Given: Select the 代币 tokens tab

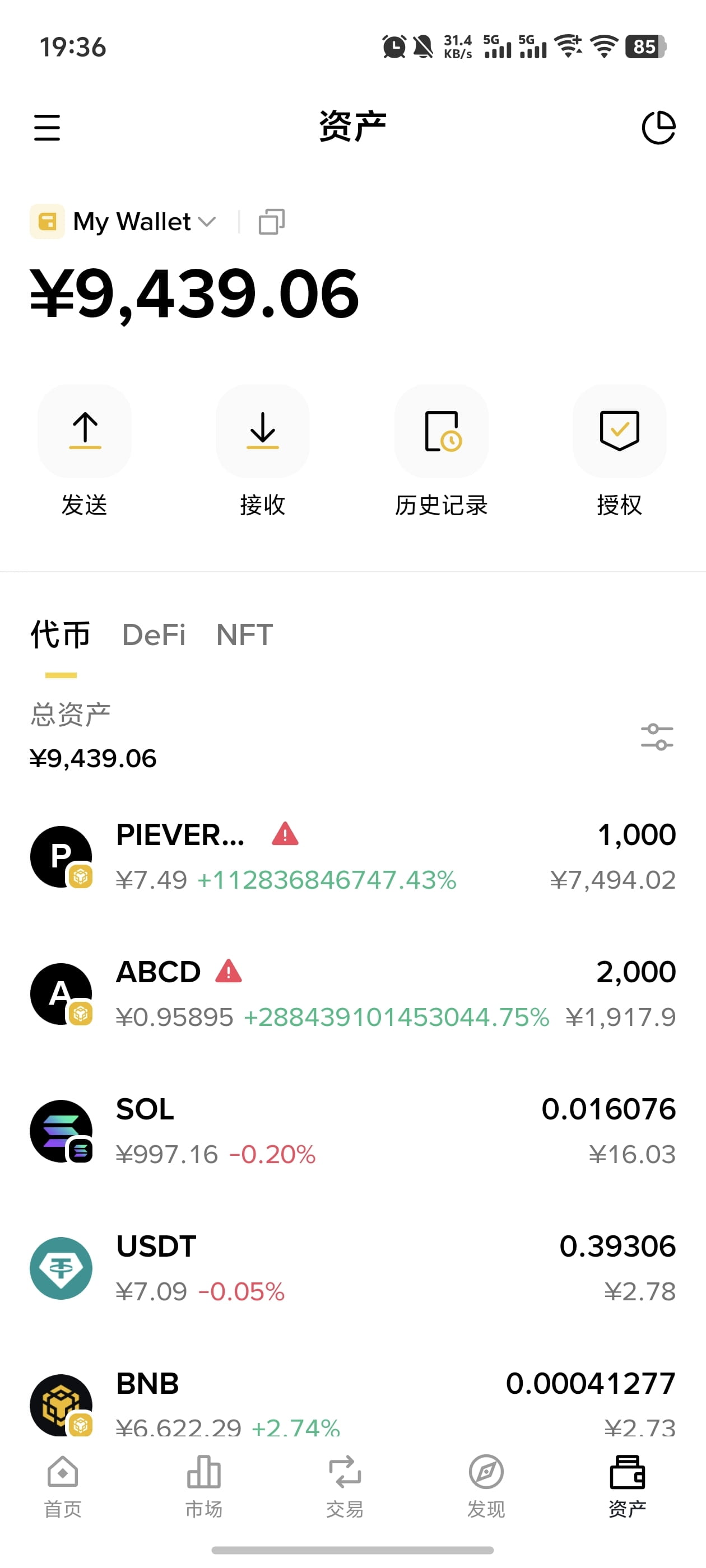Looking at the screenshot, I should (x=61, y=635).
